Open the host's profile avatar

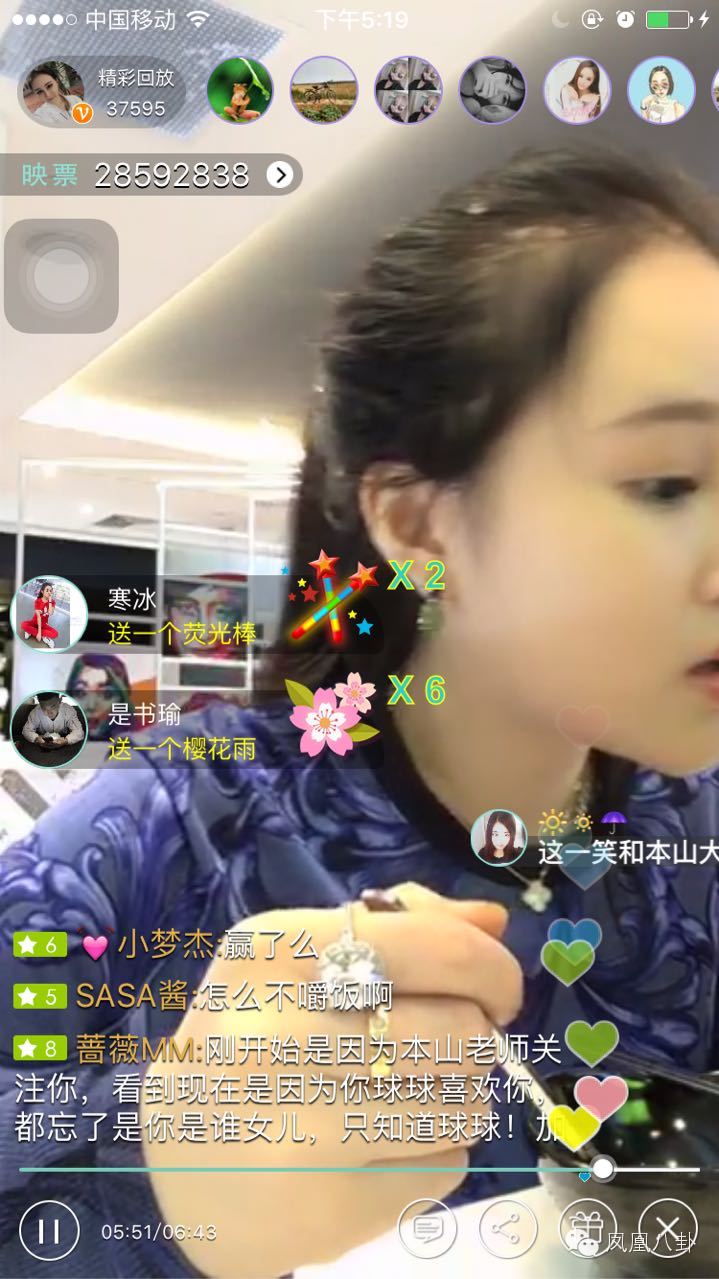[55, 93]
